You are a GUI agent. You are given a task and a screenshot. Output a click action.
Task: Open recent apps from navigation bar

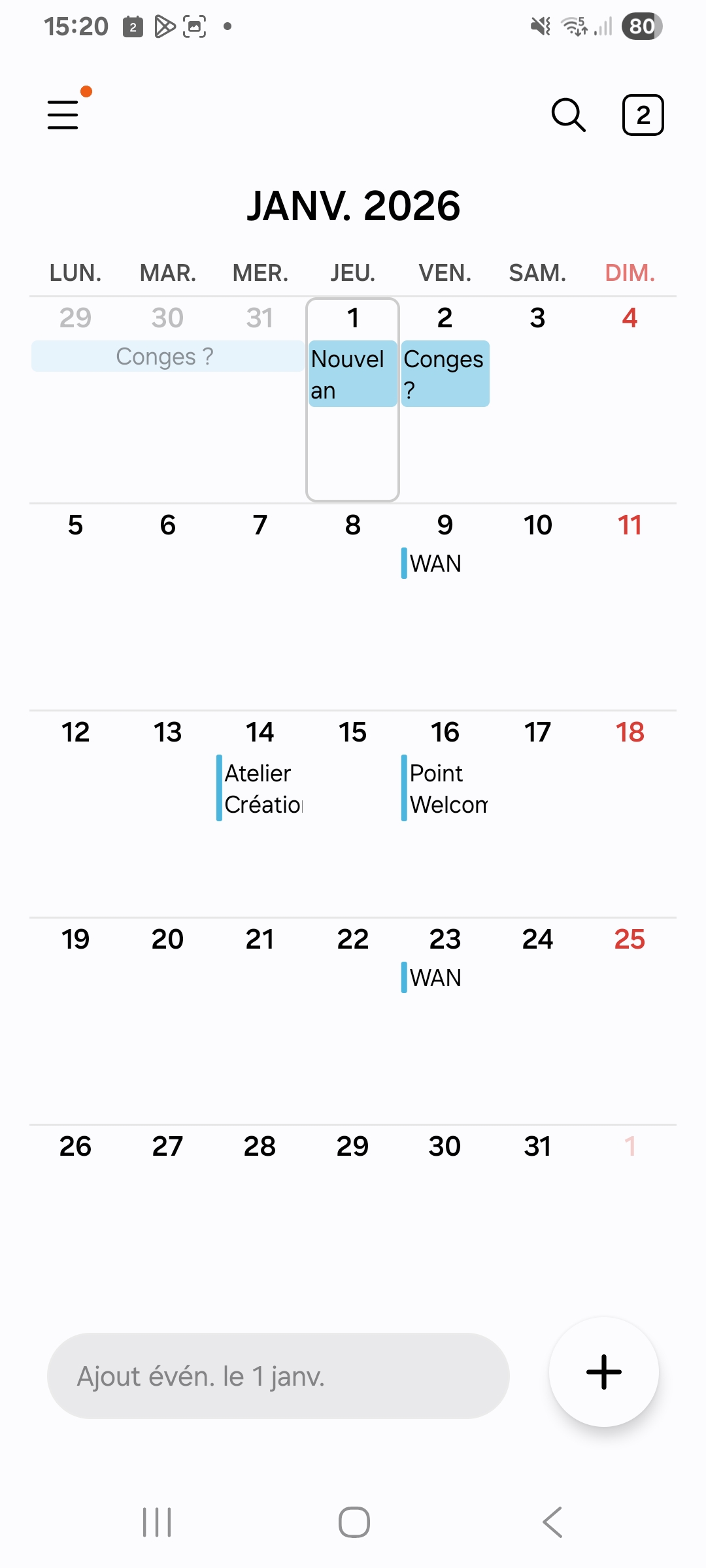pyautogui.click(x=157, y=1522)
